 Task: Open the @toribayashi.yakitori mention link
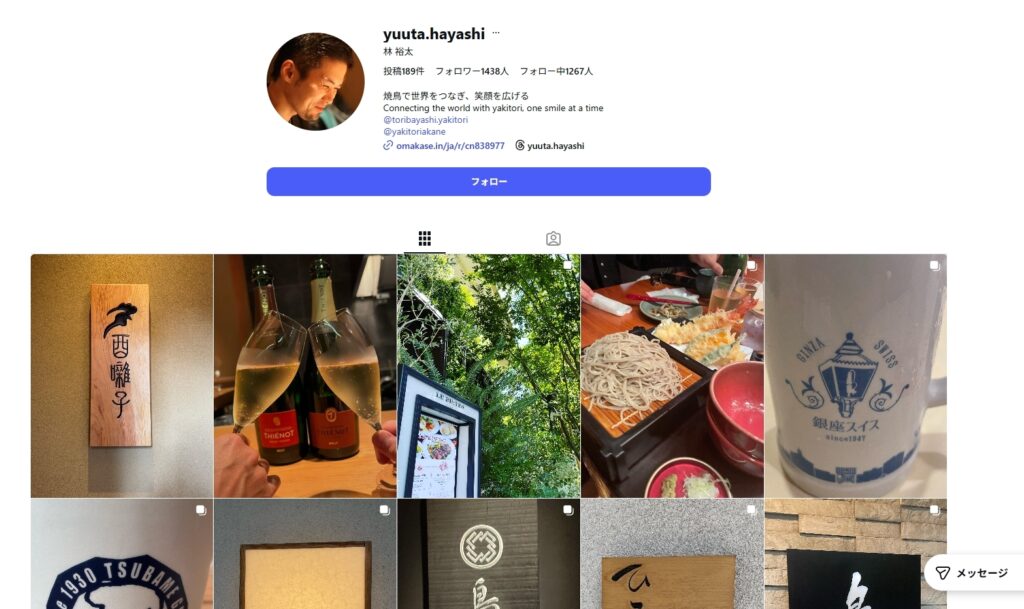click(x=425, y=120)
